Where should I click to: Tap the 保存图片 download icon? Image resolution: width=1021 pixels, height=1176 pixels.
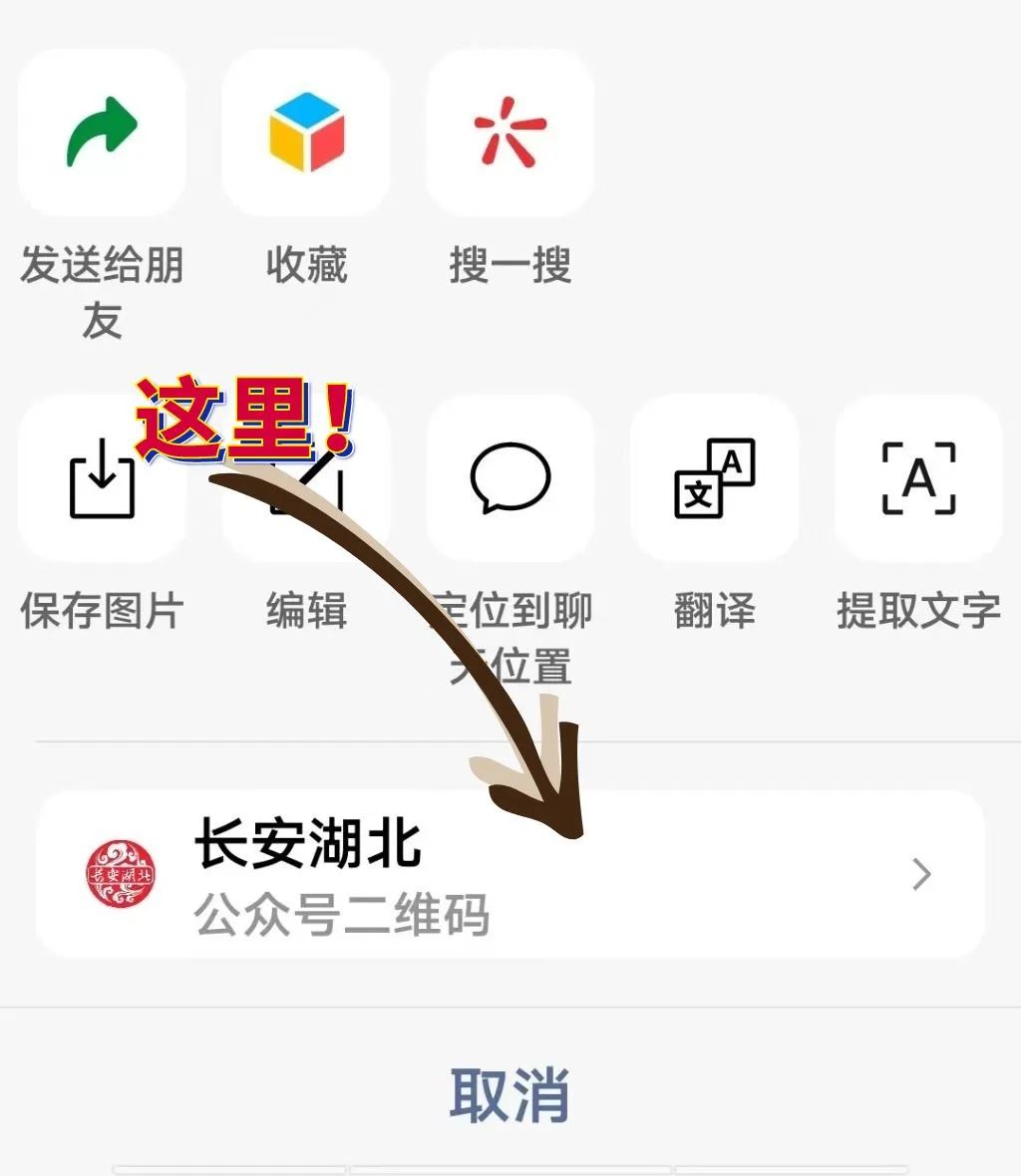pos(101,481)
